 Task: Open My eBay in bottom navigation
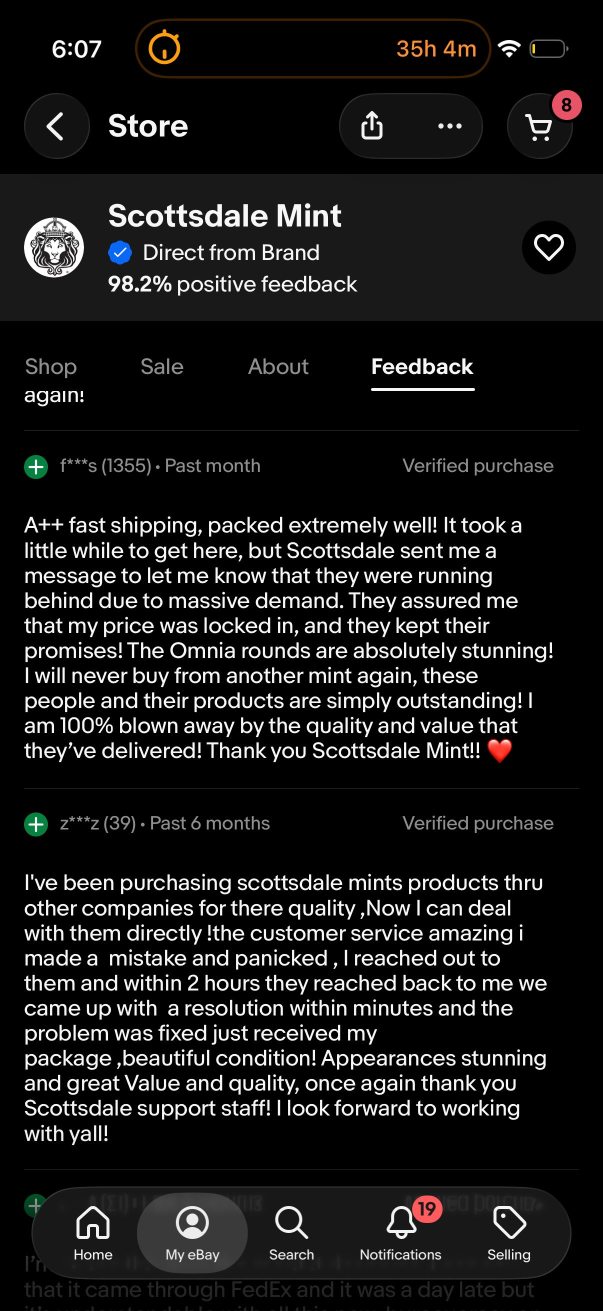point(192,1233)
